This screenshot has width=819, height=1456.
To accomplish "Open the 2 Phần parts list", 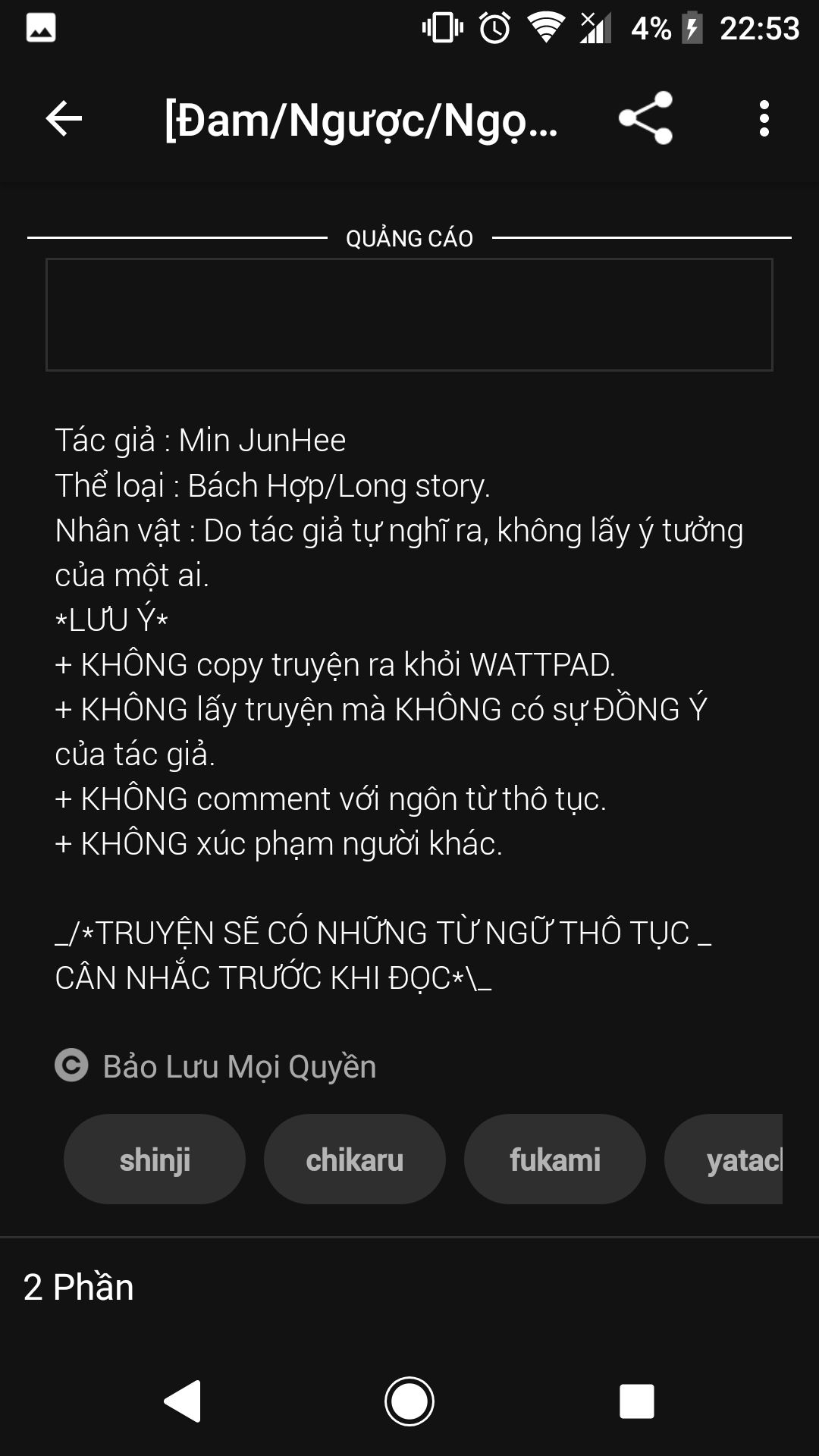I will pyautogui.click(x=409, y=1288).
